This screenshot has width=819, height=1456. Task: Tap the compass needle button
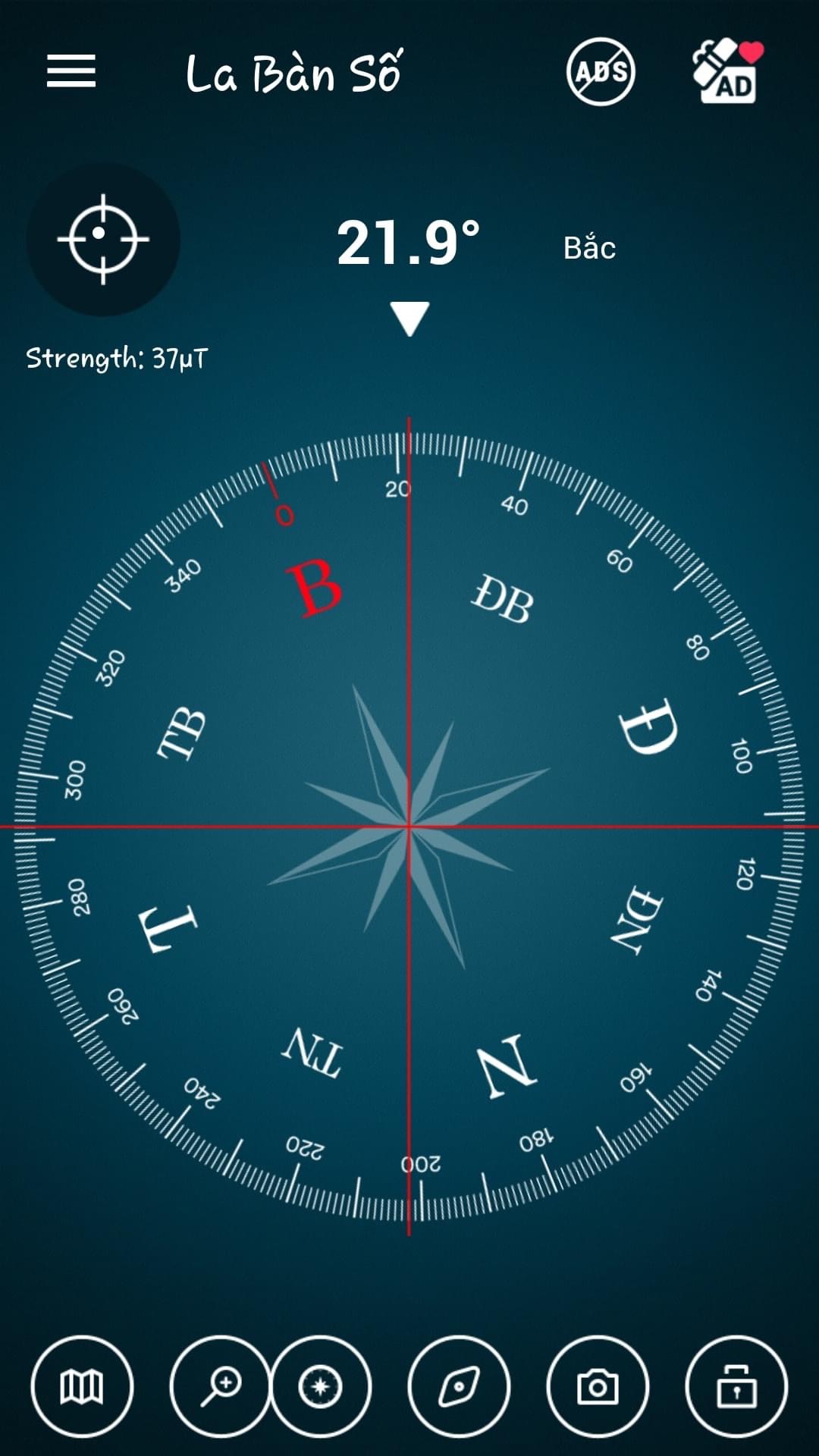coord(459,1387)
